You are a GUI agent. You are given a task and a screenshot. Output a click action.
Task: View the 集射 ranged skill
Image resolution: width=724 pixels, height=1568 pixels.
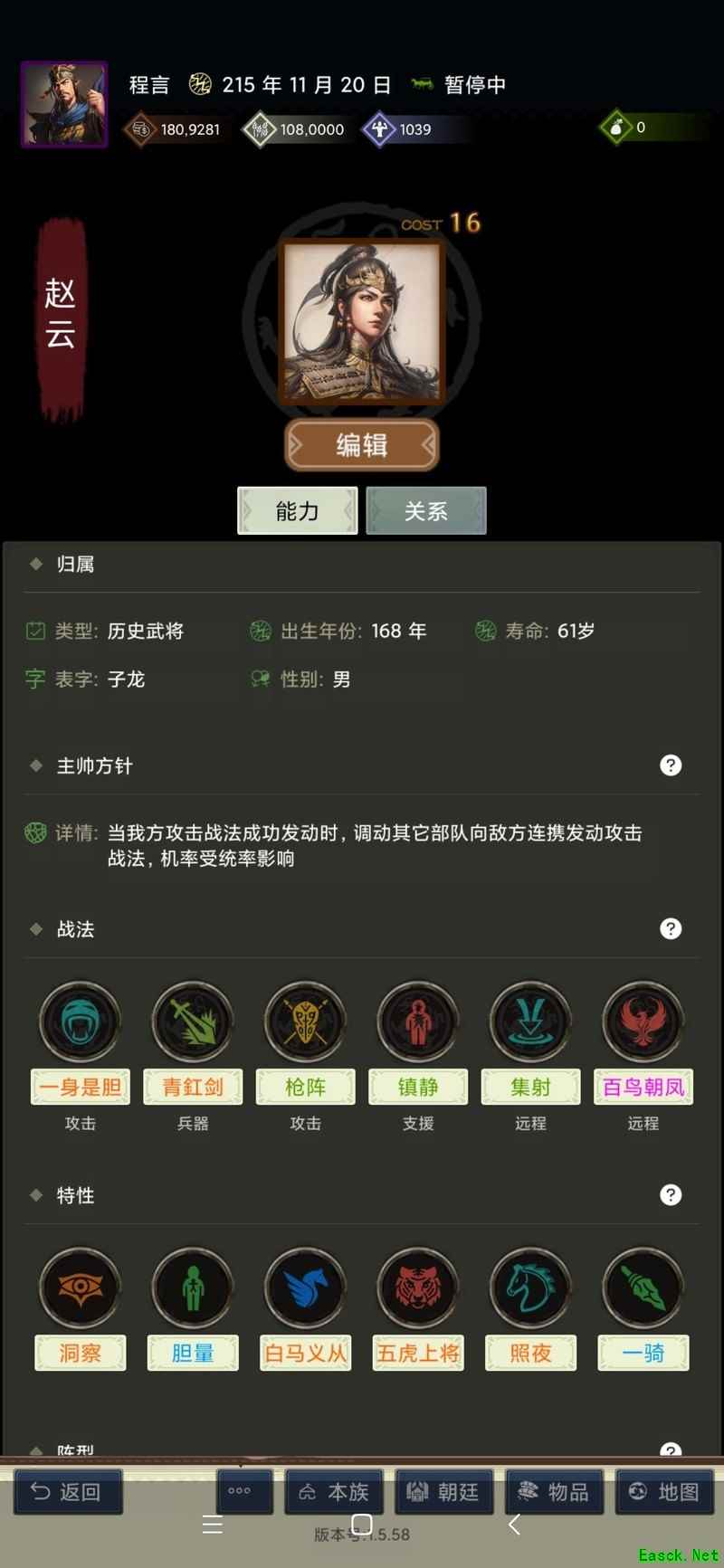click(x=530, y=1022)
